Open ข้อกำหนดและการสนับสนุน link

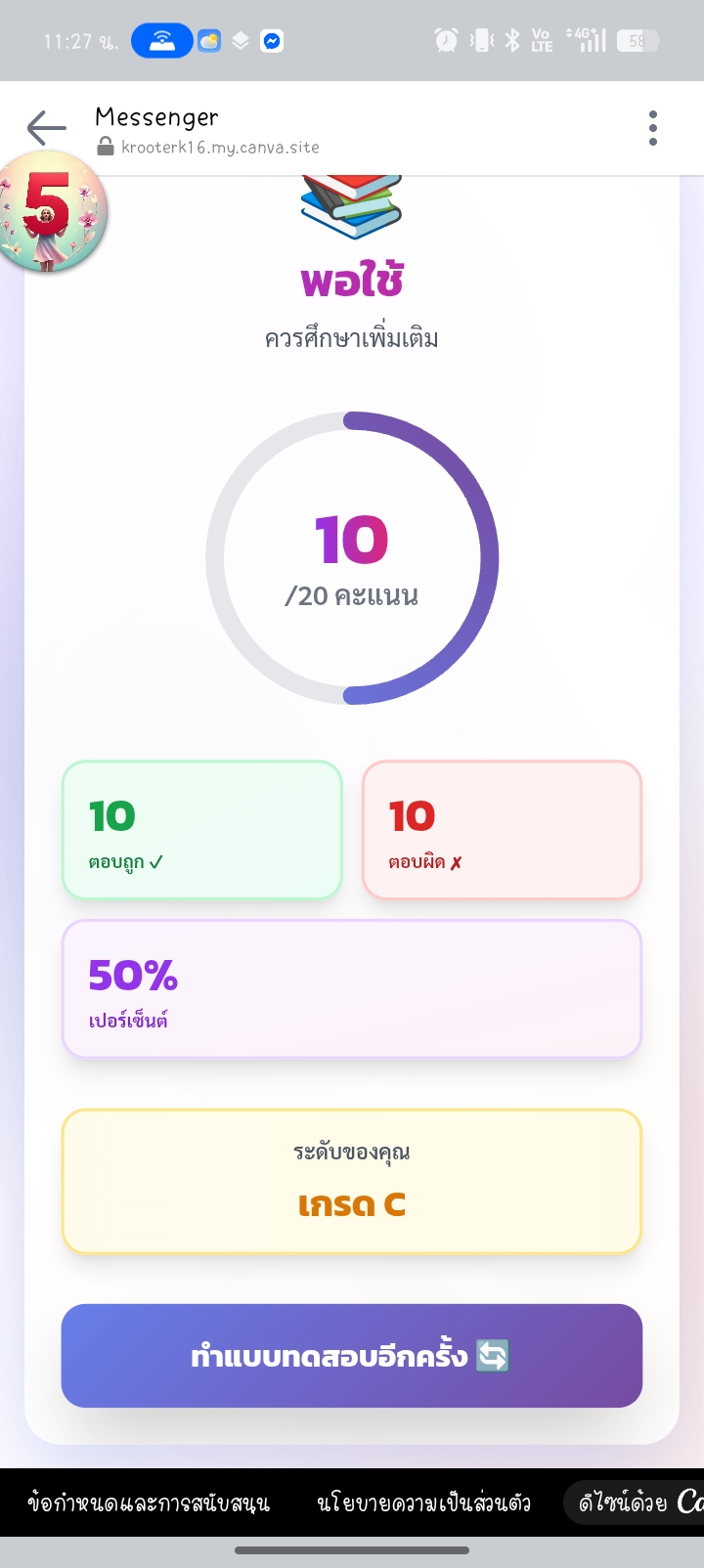pyautogui.click(x=149, y=1503)
